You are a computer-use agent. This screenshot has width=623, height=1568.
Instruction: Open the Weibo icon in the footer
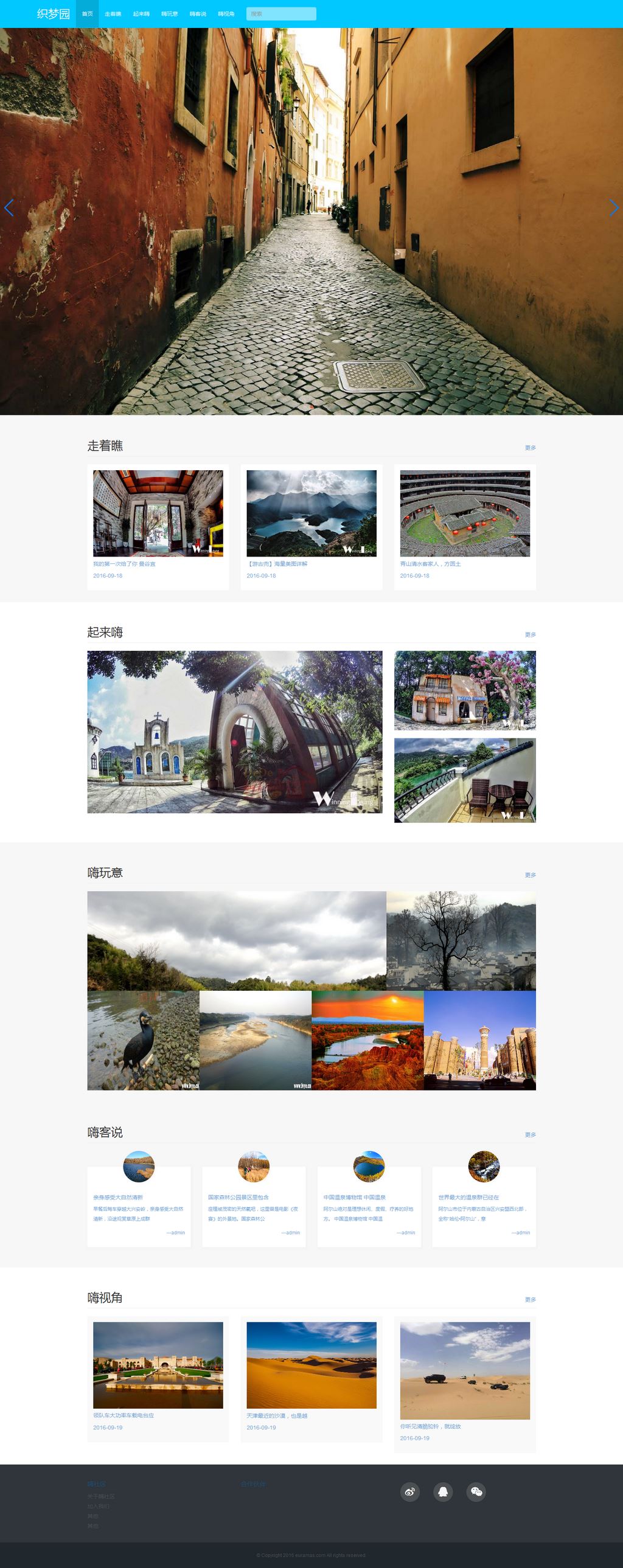[x=410, y=1492]
